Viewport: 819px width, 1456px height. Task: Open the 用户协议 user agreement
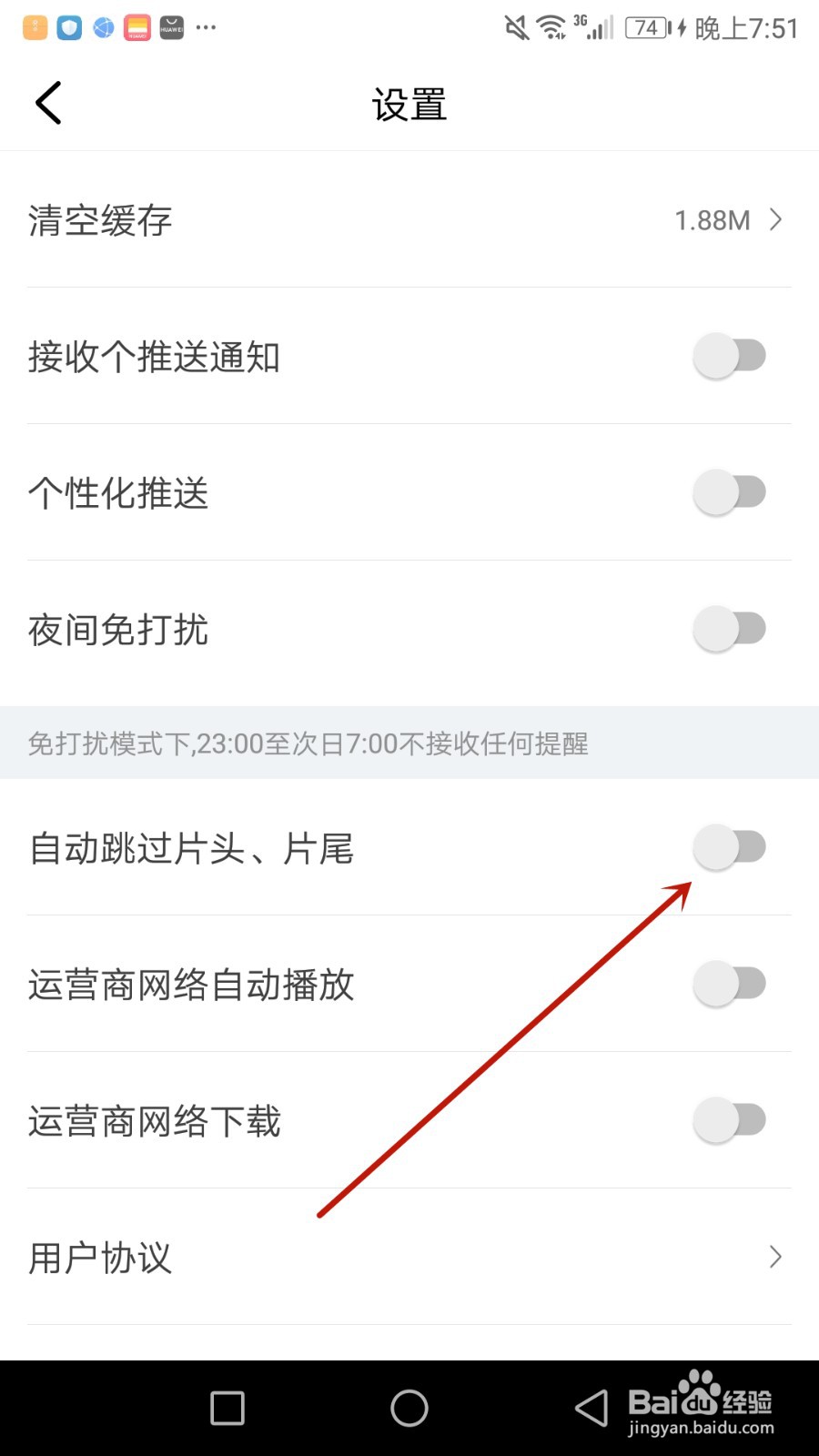coord(100,1257)
